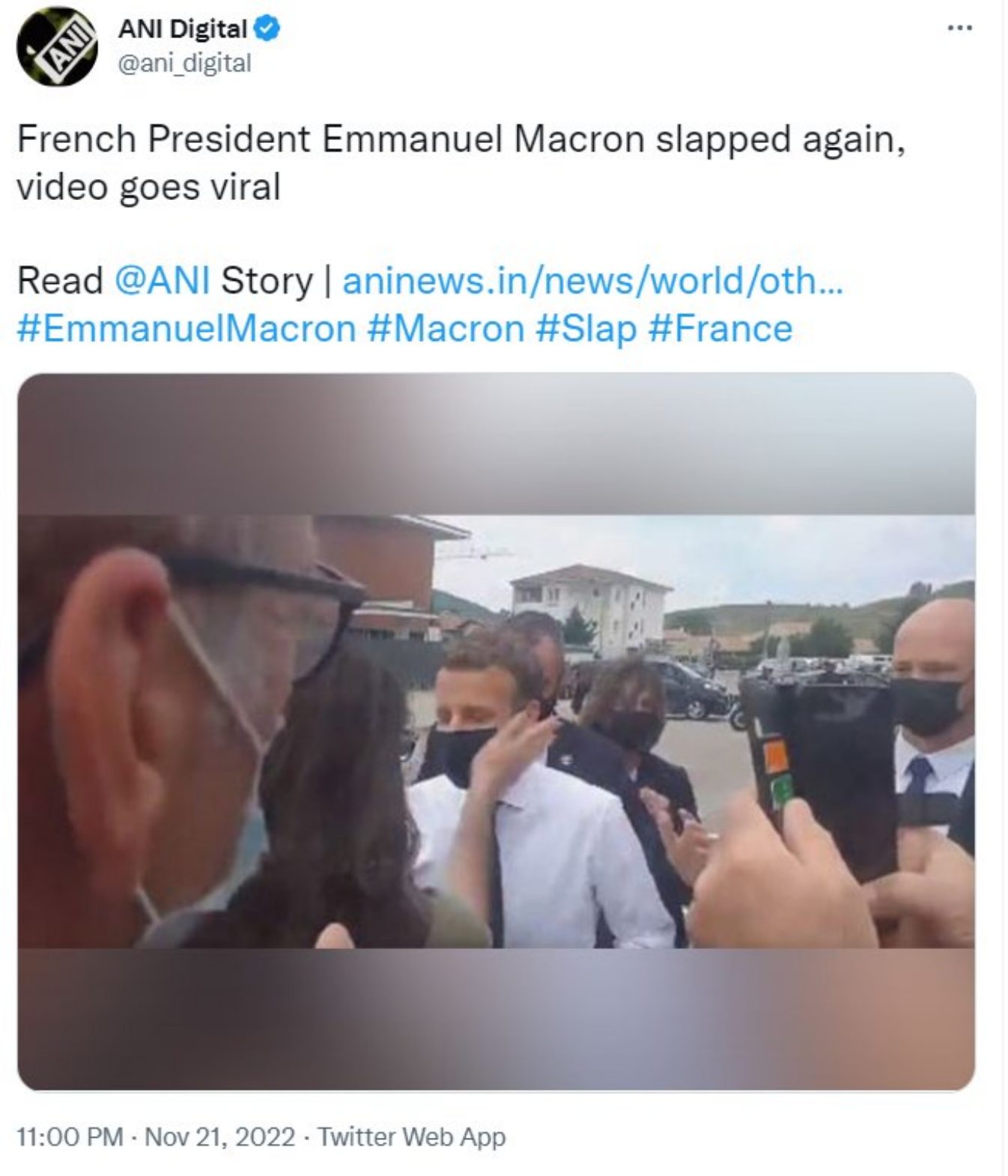This screenshot has height=1176, width=1008.
Task: Open the #Macron hashtag
Action: (x=446, y=329)
